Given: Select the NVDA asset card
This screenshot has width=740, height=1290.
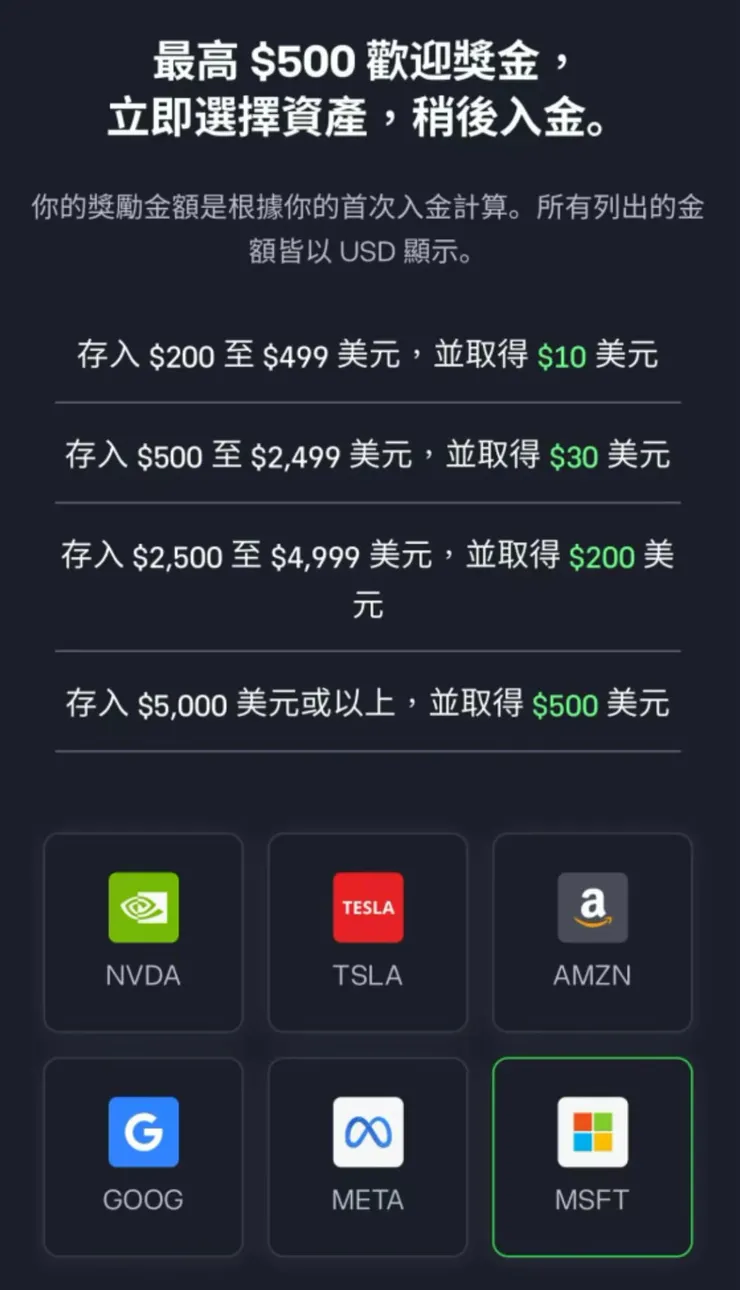Looking at the screenshot, I should (x=143, y=932).
